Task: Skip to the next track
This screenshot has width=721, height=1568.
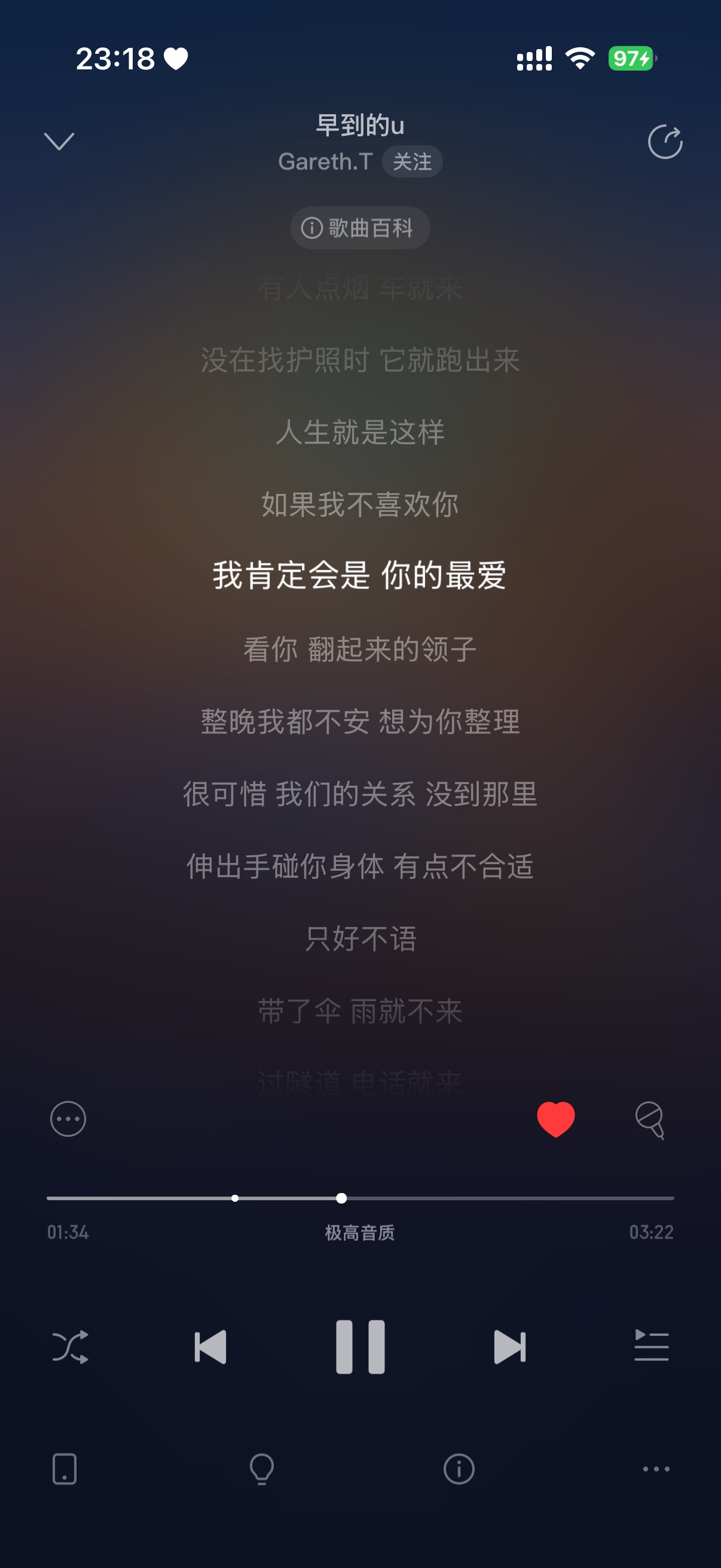Action: pos(510,1347)
